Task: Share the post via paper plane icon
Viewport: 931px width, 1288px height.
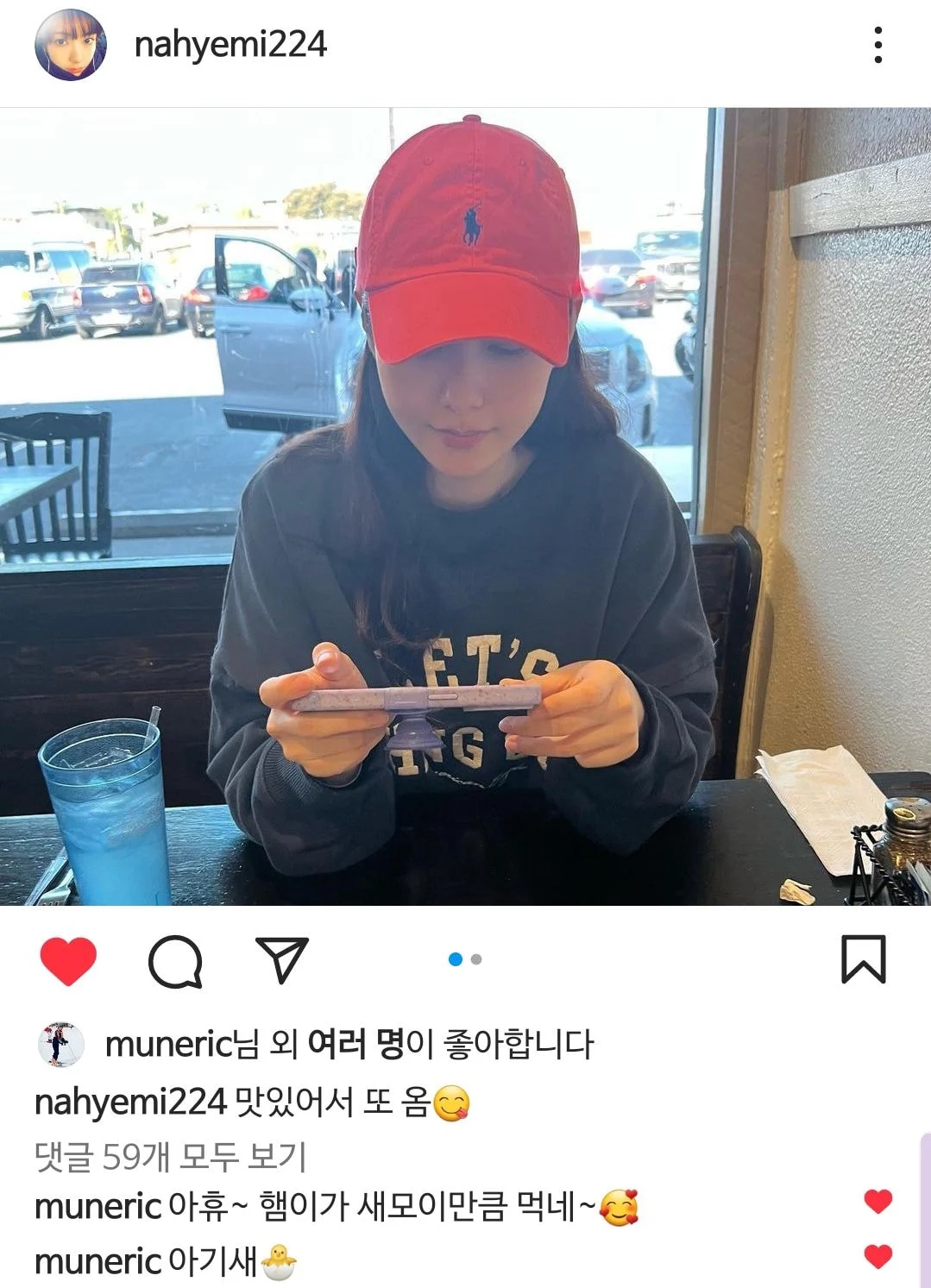Action: (282, 959)
